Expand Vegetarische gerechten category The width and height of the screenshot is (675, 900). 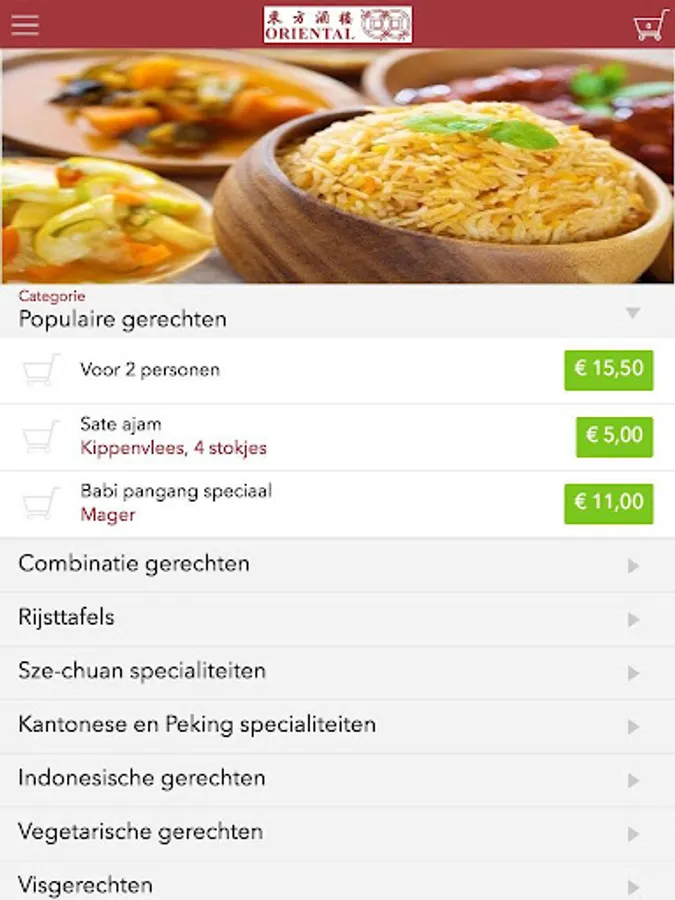point(337,833)
